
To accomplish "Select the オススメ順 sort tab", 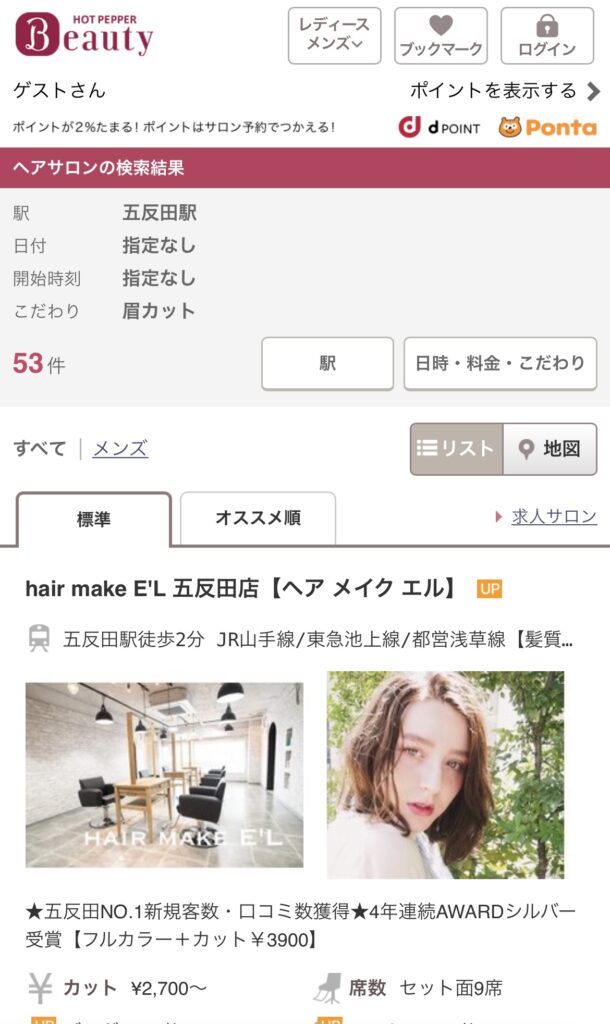I will [258, 519].
